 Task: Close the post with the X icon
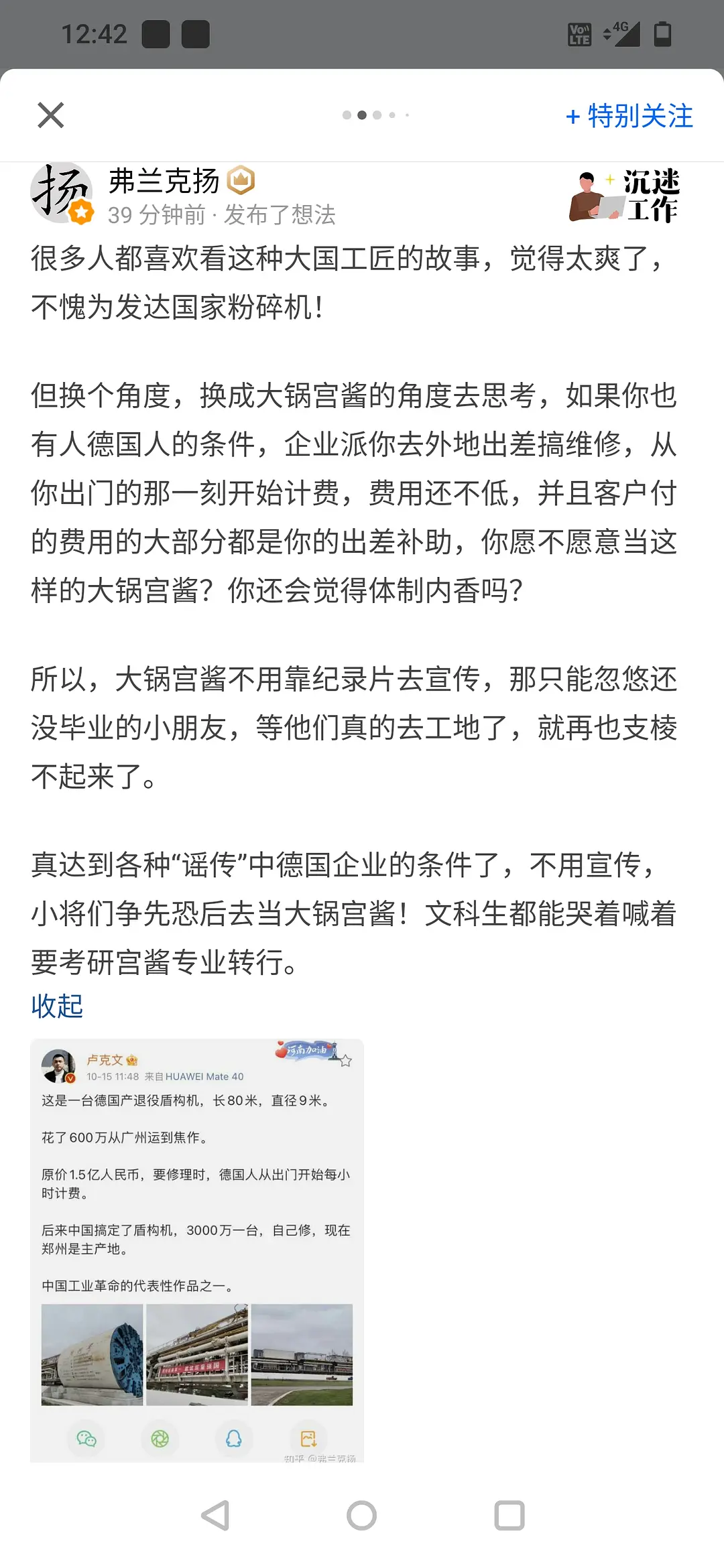tap(51, 115)
